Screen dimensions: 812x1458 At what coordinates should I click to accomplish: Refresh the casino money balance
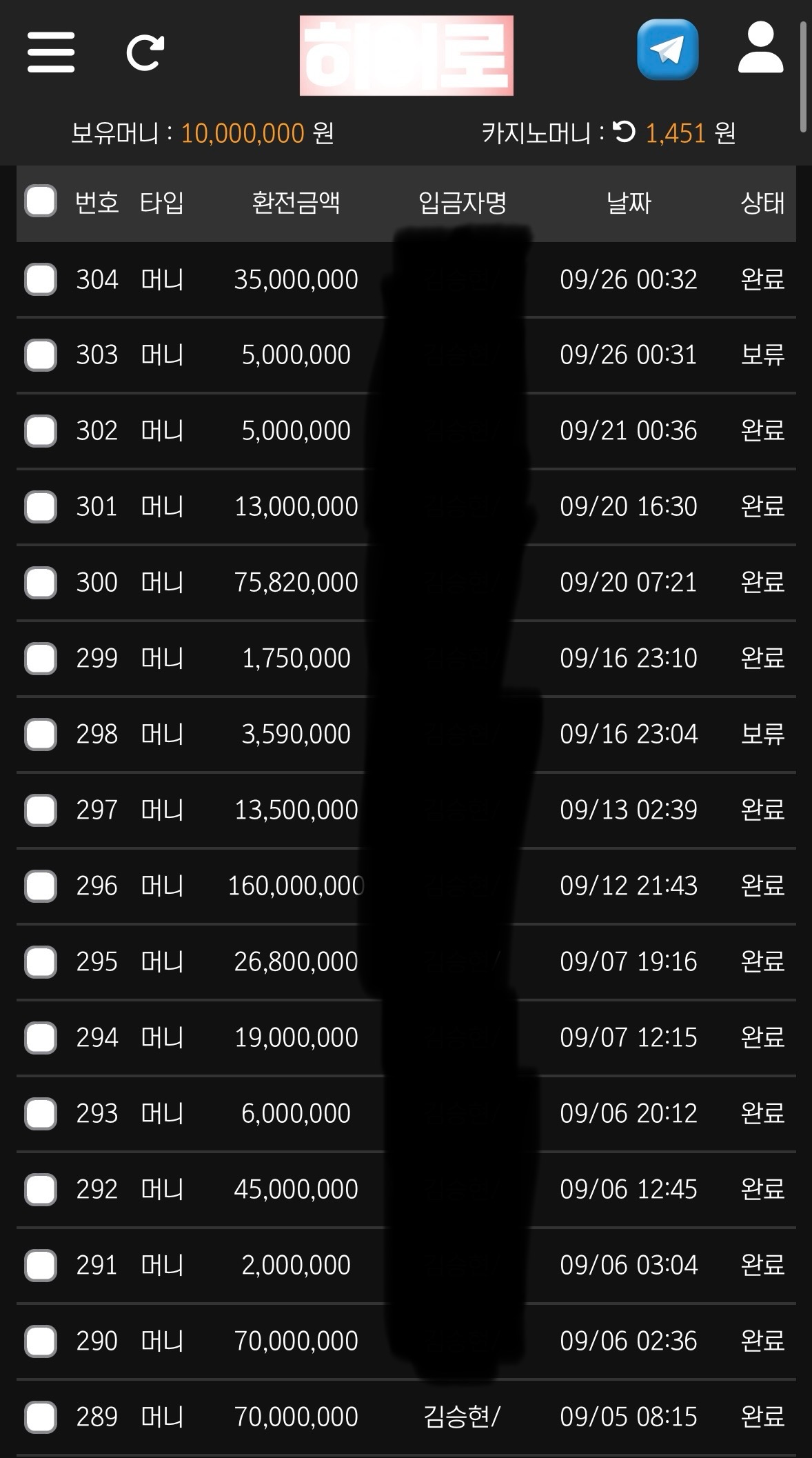625,132
